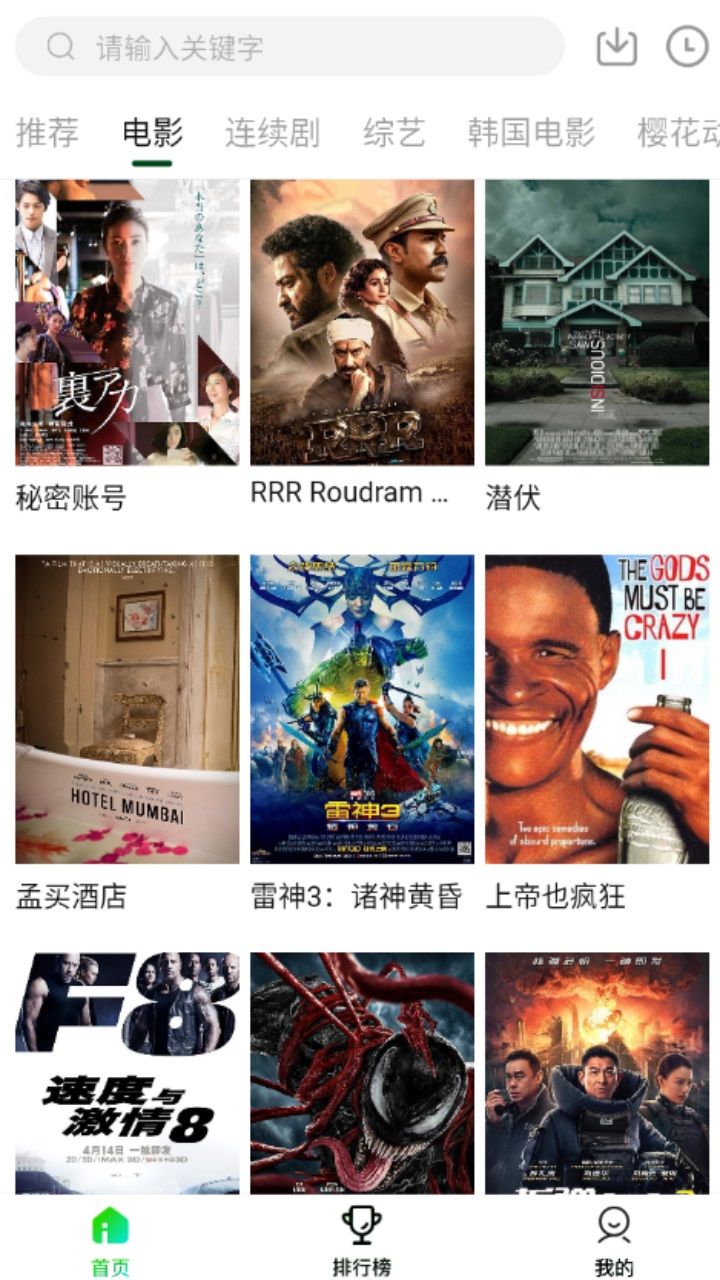Open the downloads icon

[616, 47]
